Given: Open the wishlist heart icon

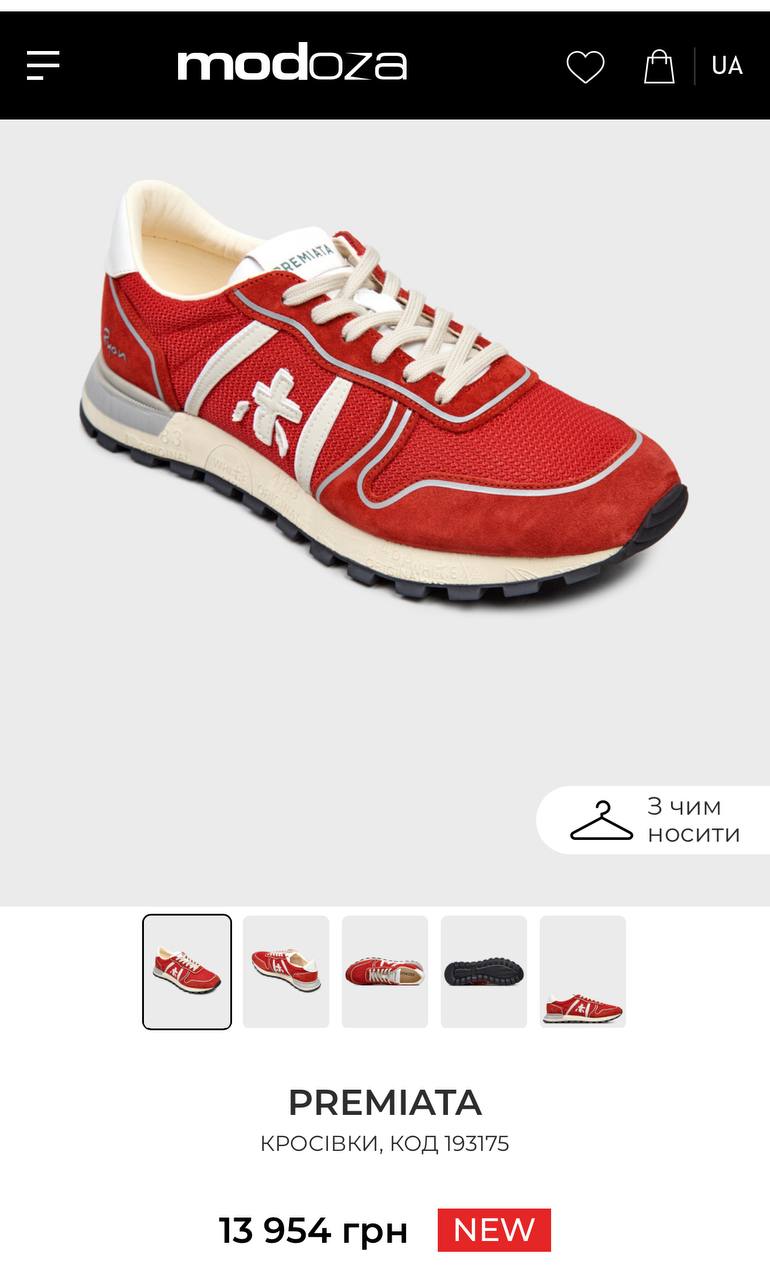Looking at the screenshot, I should click(585, 67).
